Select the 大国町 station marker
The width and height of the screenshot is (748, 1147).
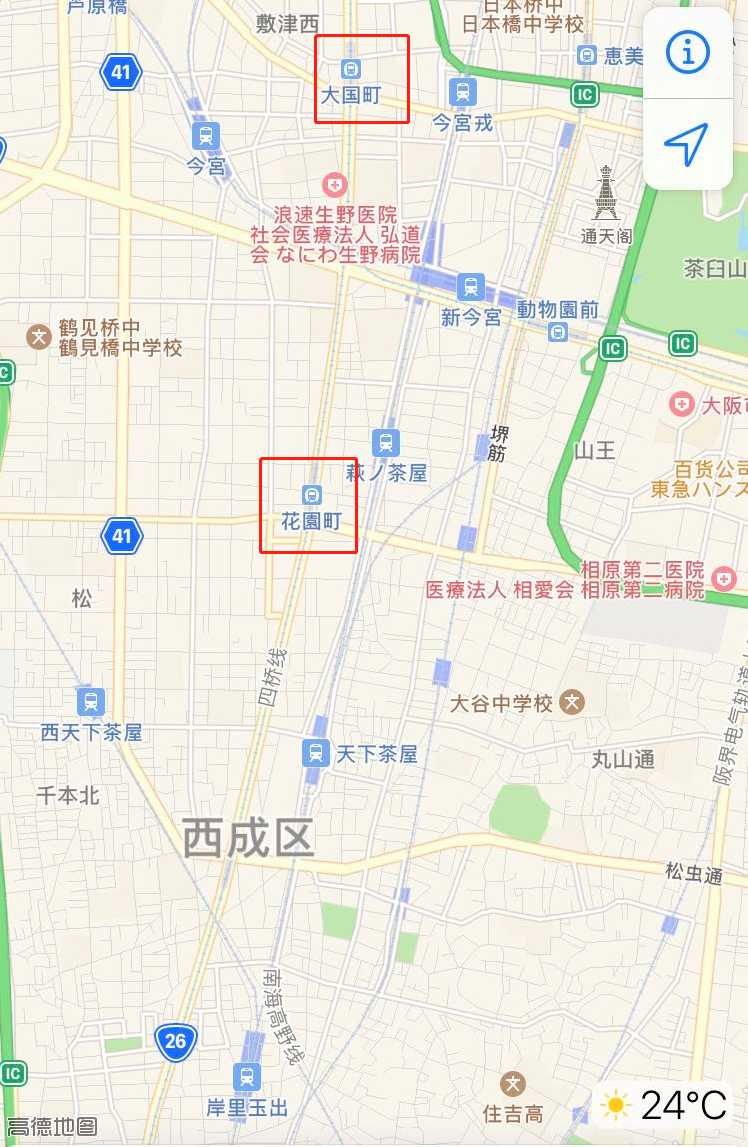coord(351,69)
